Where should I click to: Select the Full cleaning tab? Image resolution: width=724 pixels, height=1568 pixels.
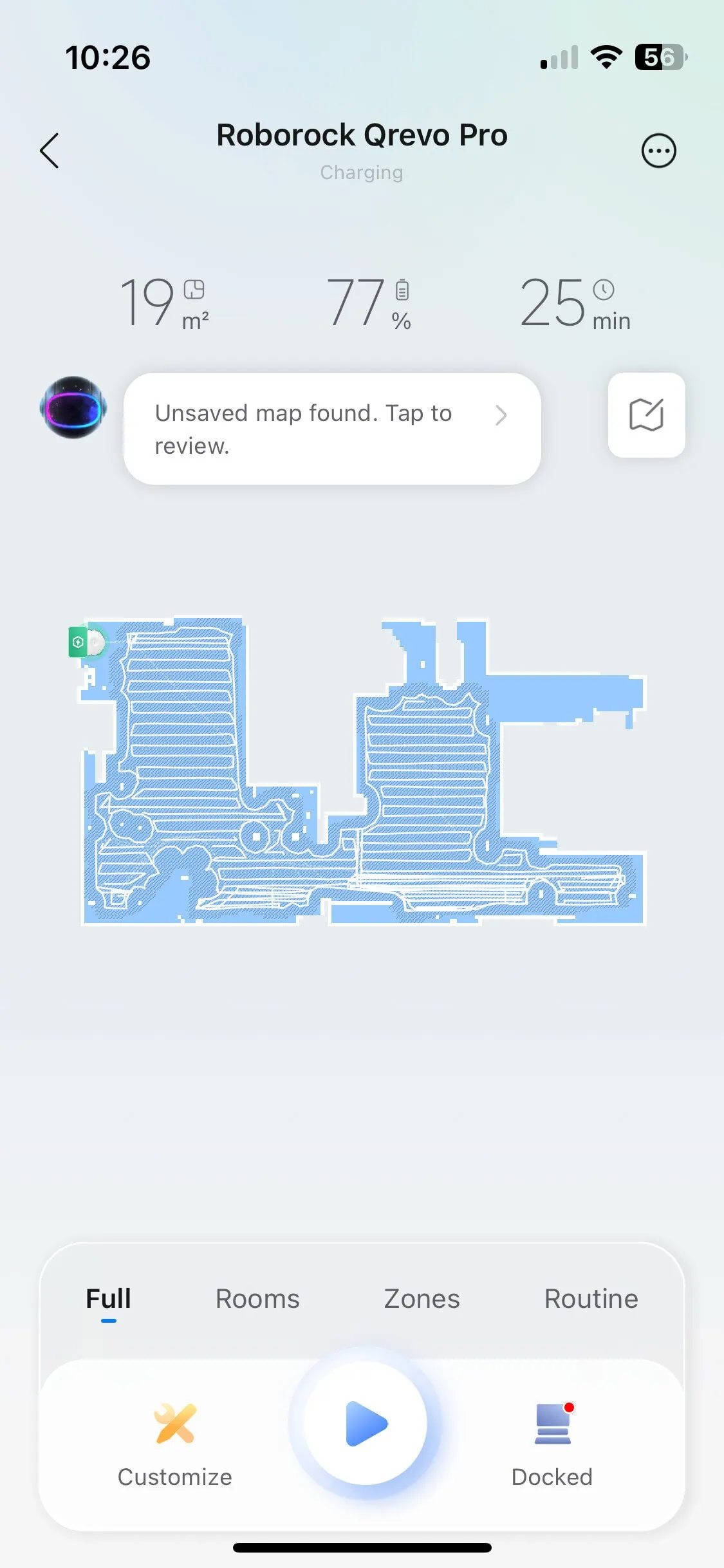click(108, 1299)
